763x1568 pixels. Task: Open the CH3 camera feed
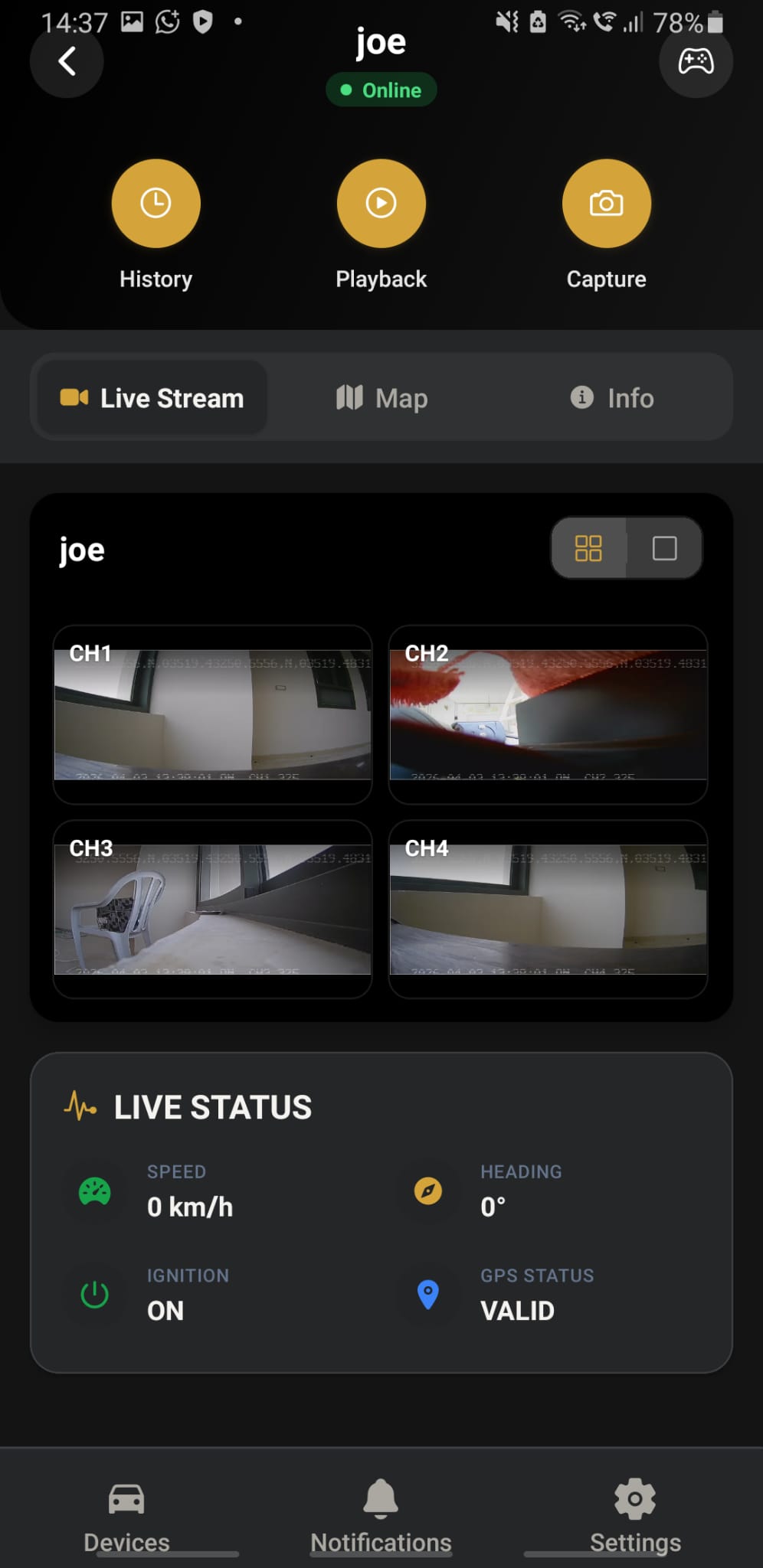(213, 909)
